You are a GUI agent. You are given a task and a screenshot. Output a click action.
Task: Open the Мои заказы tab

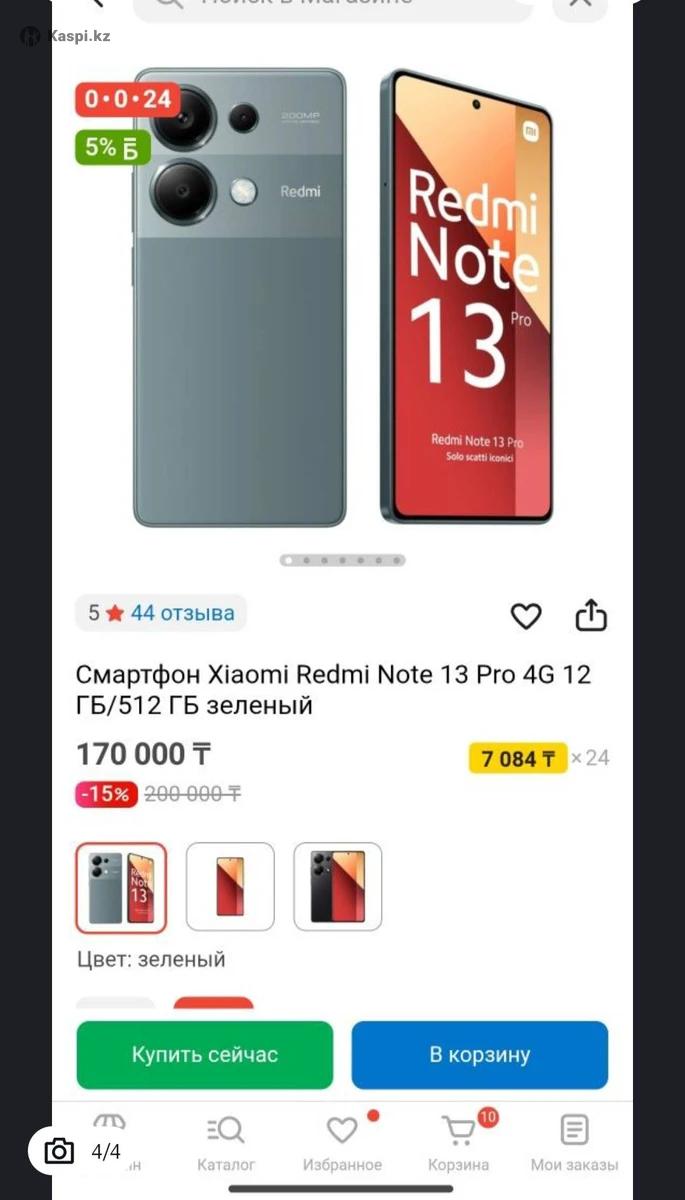click(x=574, y=1142)
